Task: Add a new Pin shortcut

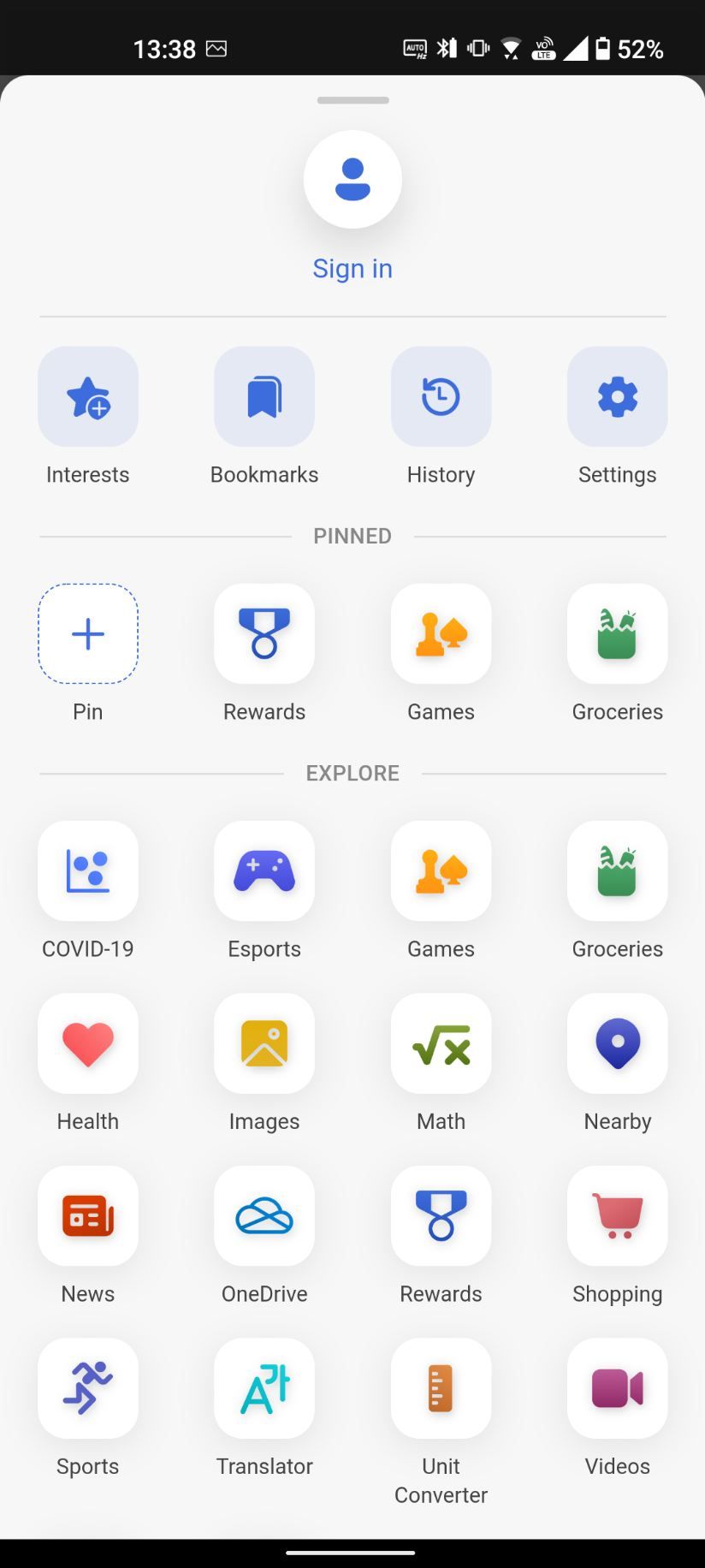Action: click(88, 634)
